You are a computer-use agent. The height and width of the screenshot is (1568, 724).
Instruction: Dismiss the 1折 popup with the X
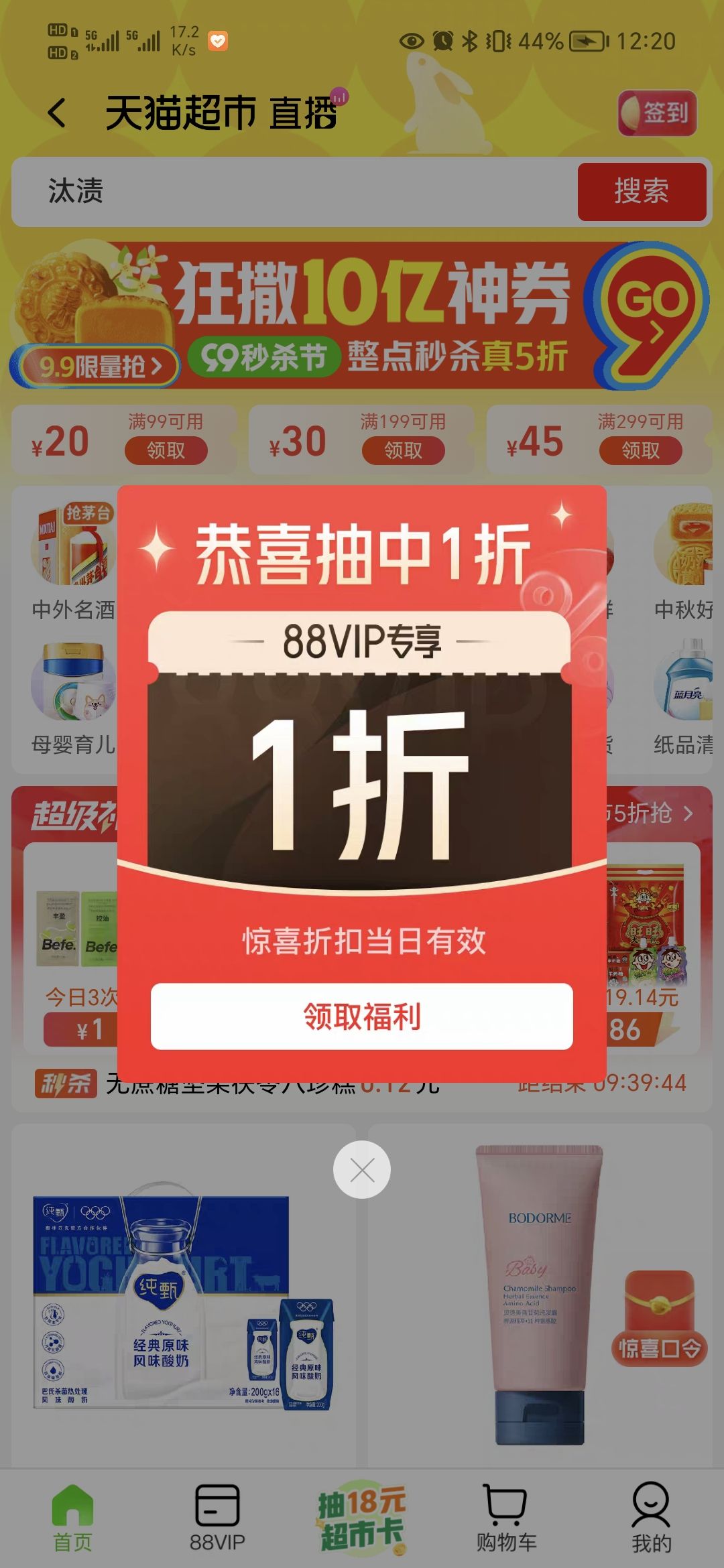[362, 1170]
